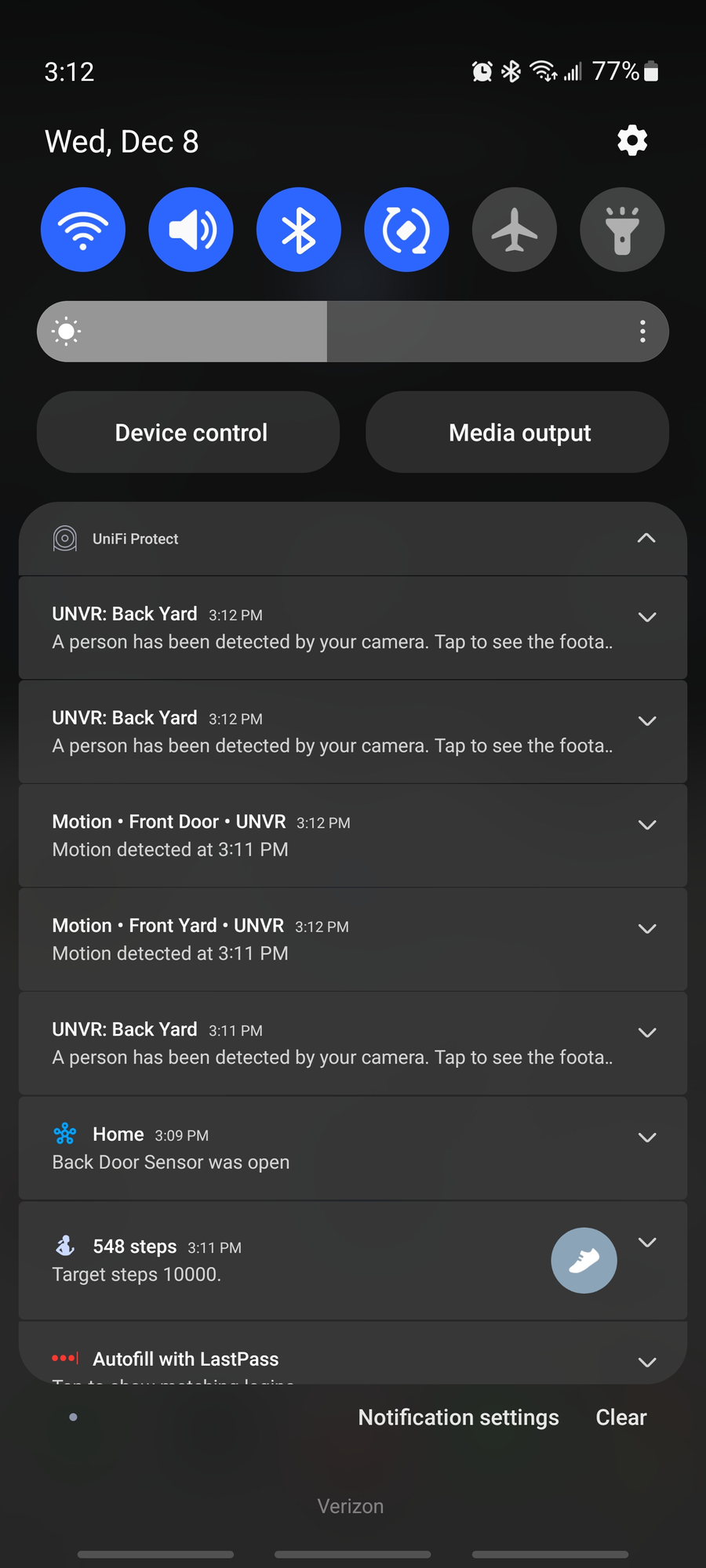The height and width of the screenshot is (1568, 706).
Task: Open the Back Door Sensor notification
Action: pyautogui.click(x=314, y=1149)
